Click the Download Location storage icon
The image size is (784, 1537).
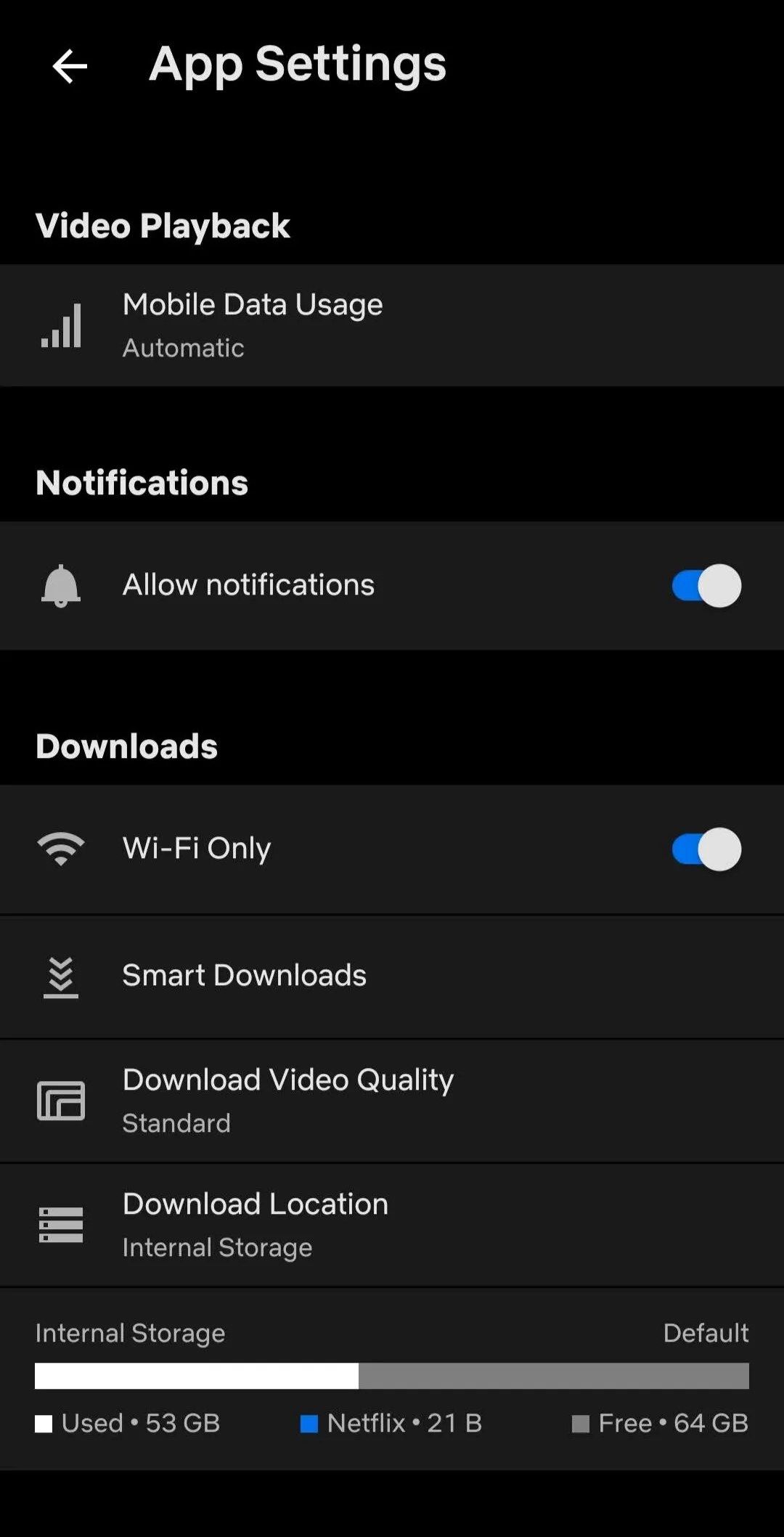click(x=62, y=1224)
